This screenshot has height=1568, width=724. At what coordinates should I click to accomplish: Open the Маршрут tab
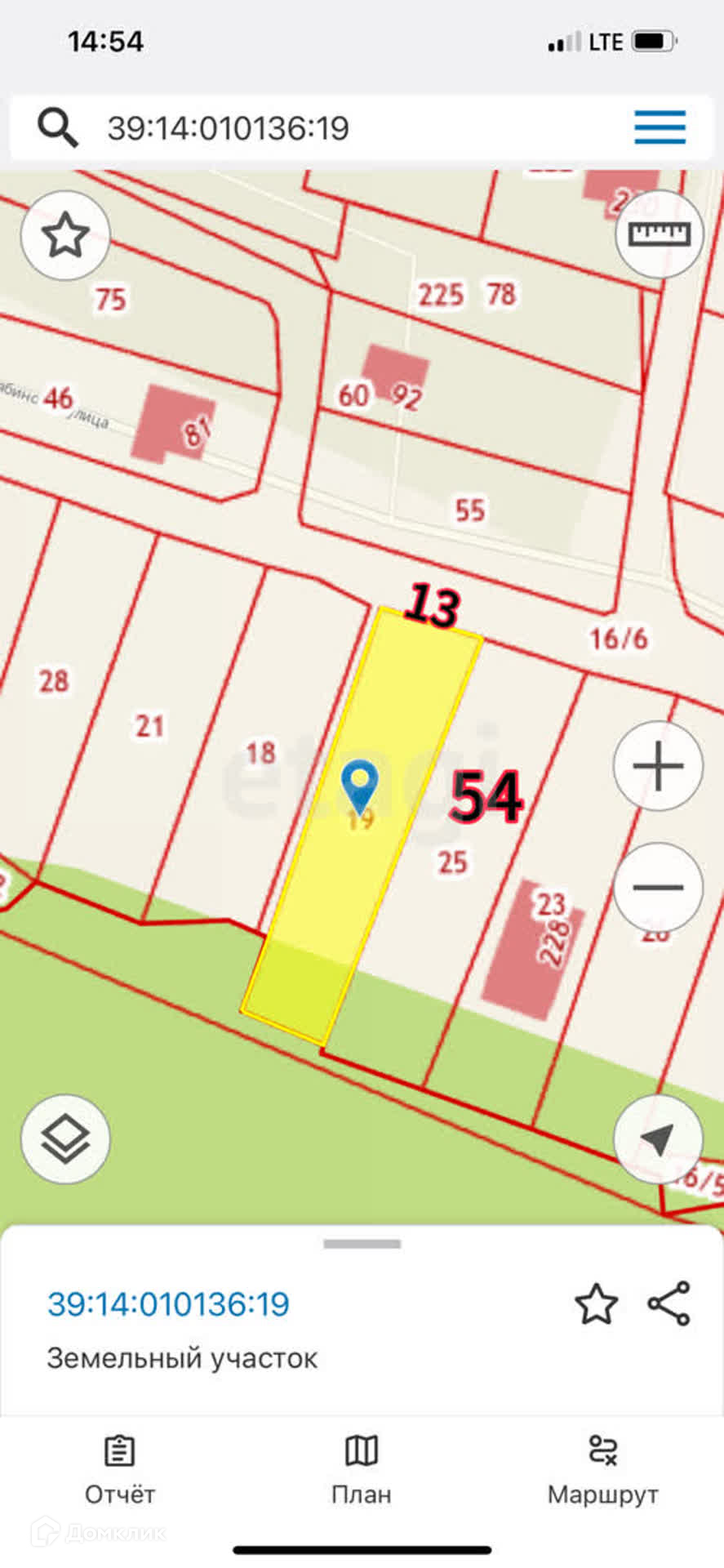602,1472
